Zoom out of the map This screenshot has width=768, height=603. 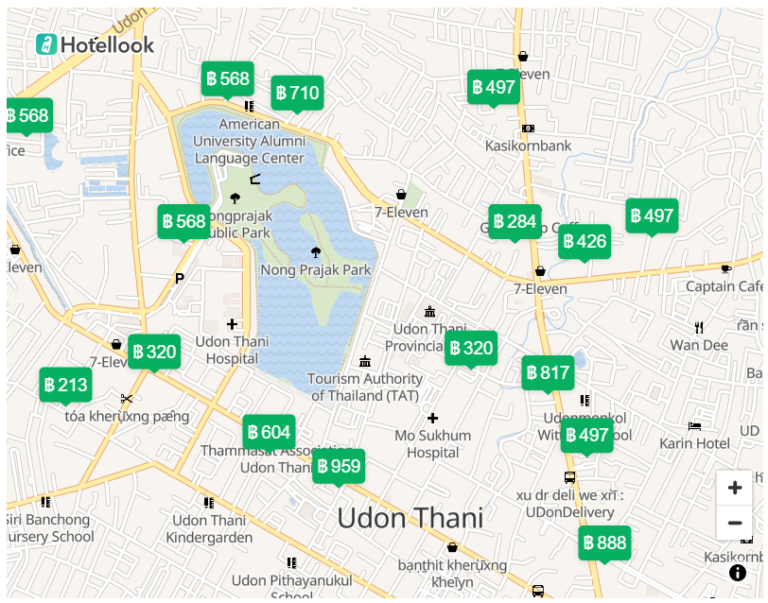734,522
